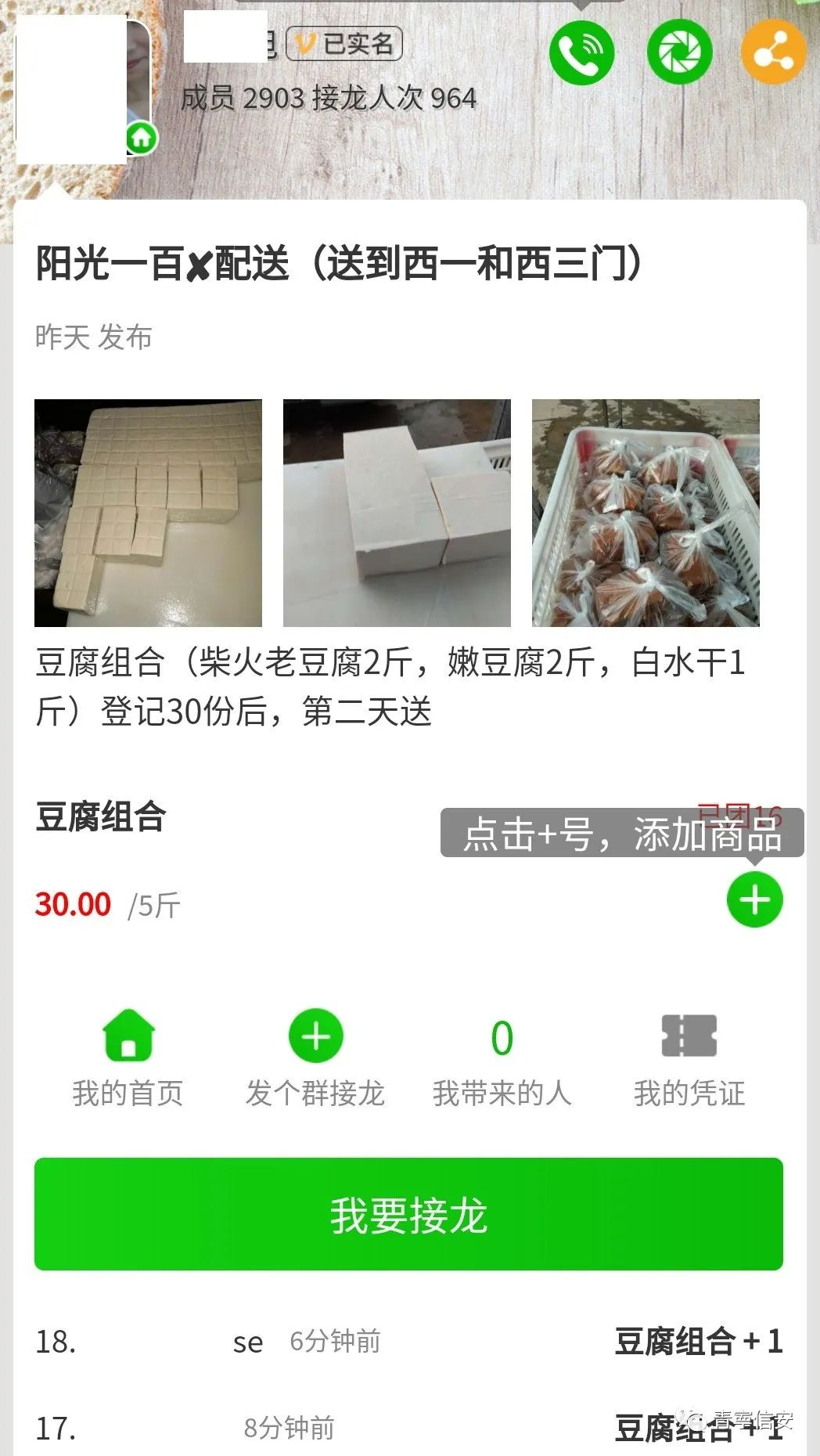820x1456 pixels.
Task: Open the organizer's profile avatar
Action: (x=82, y=90)
